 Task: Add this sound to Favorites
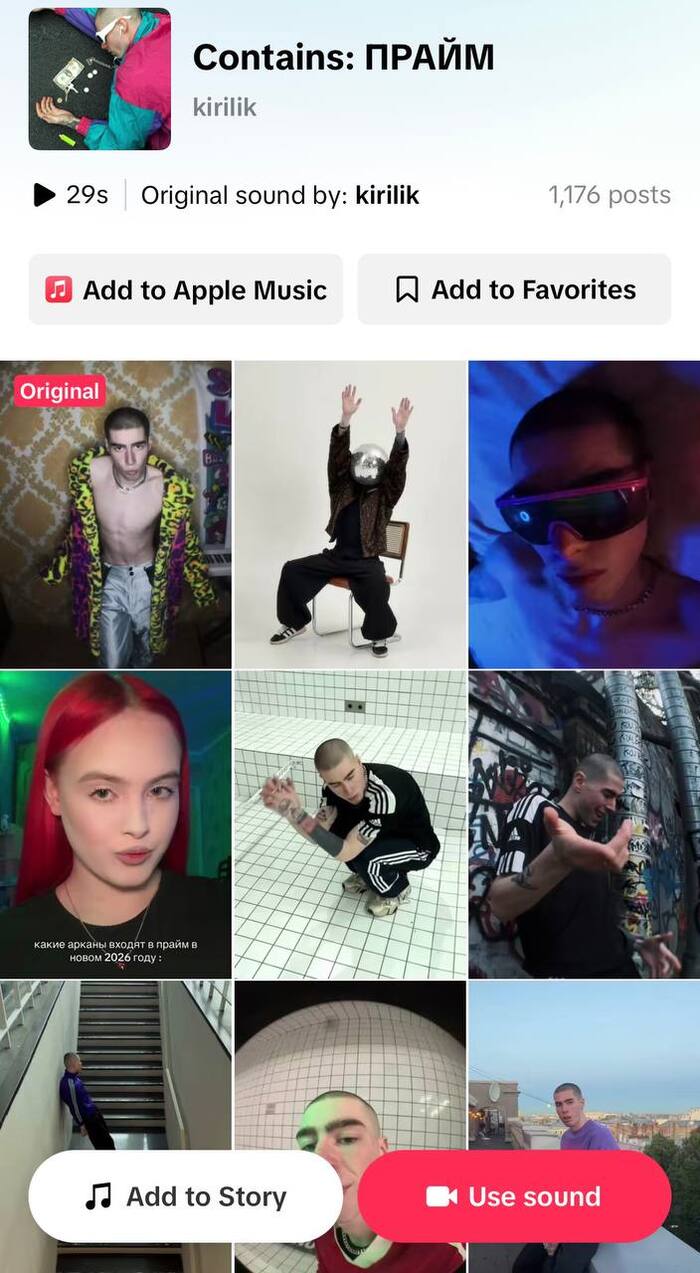(x=514, y=290)
